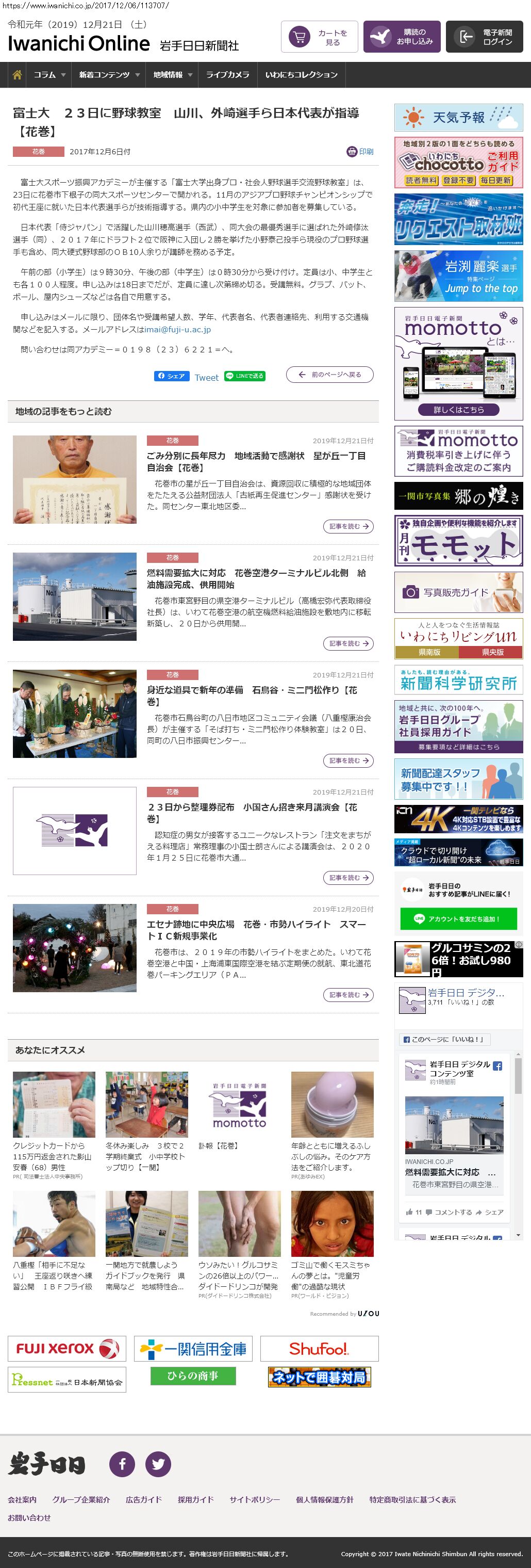The width and height of the screenshot is (531, 1568).
Task: Expand the 地域情報 menu
Action: click(172, 75)
